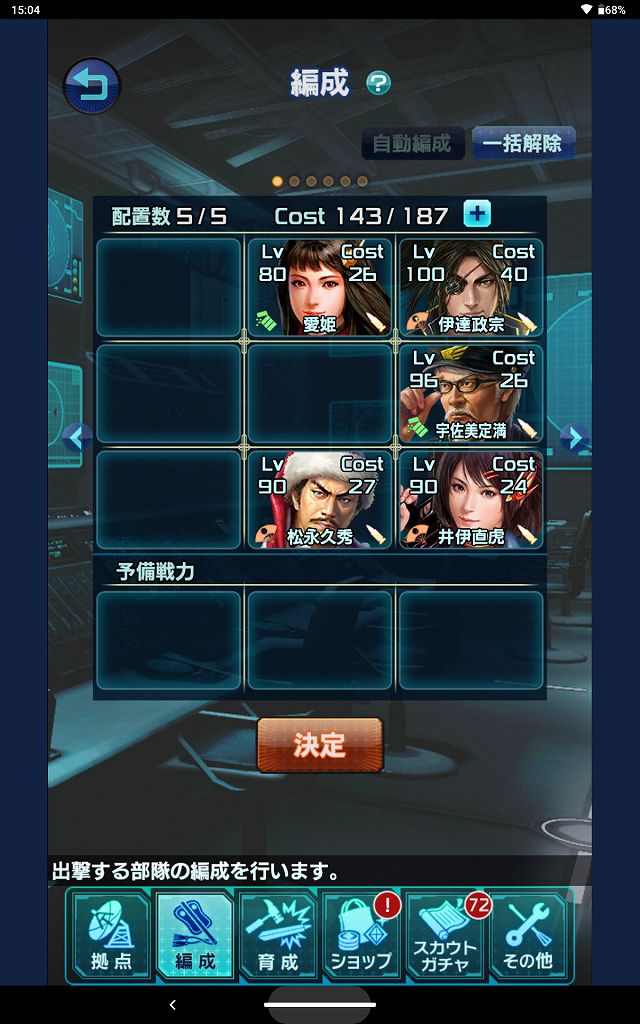Screen dimensions: 640x1024
Task: Open the その他 others tab
Action: pos(528,935)
